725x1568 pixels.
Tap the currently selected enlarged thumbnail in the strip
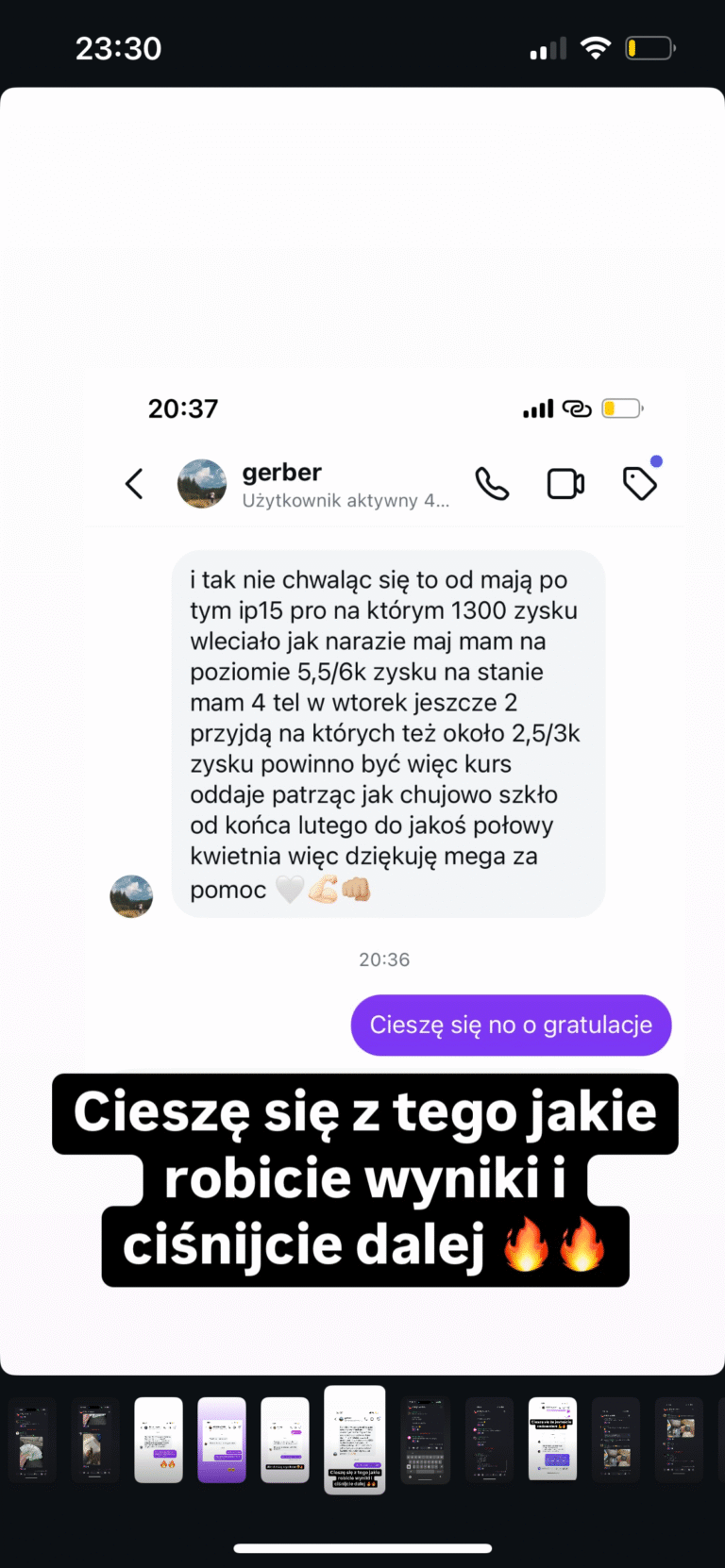(354, 1440)
